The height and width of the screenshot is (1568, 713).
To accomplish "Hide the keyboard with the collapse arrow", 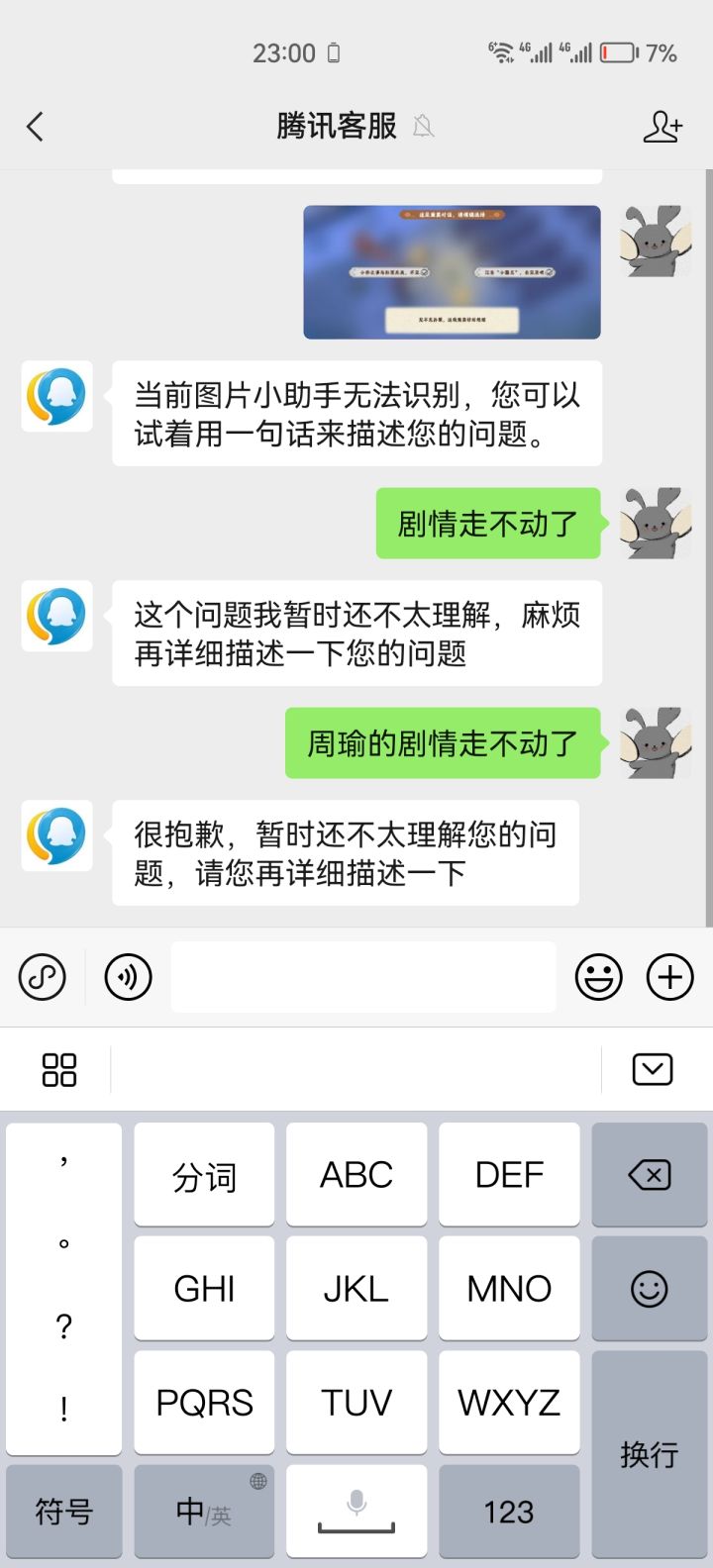I will pos(653,1070).
